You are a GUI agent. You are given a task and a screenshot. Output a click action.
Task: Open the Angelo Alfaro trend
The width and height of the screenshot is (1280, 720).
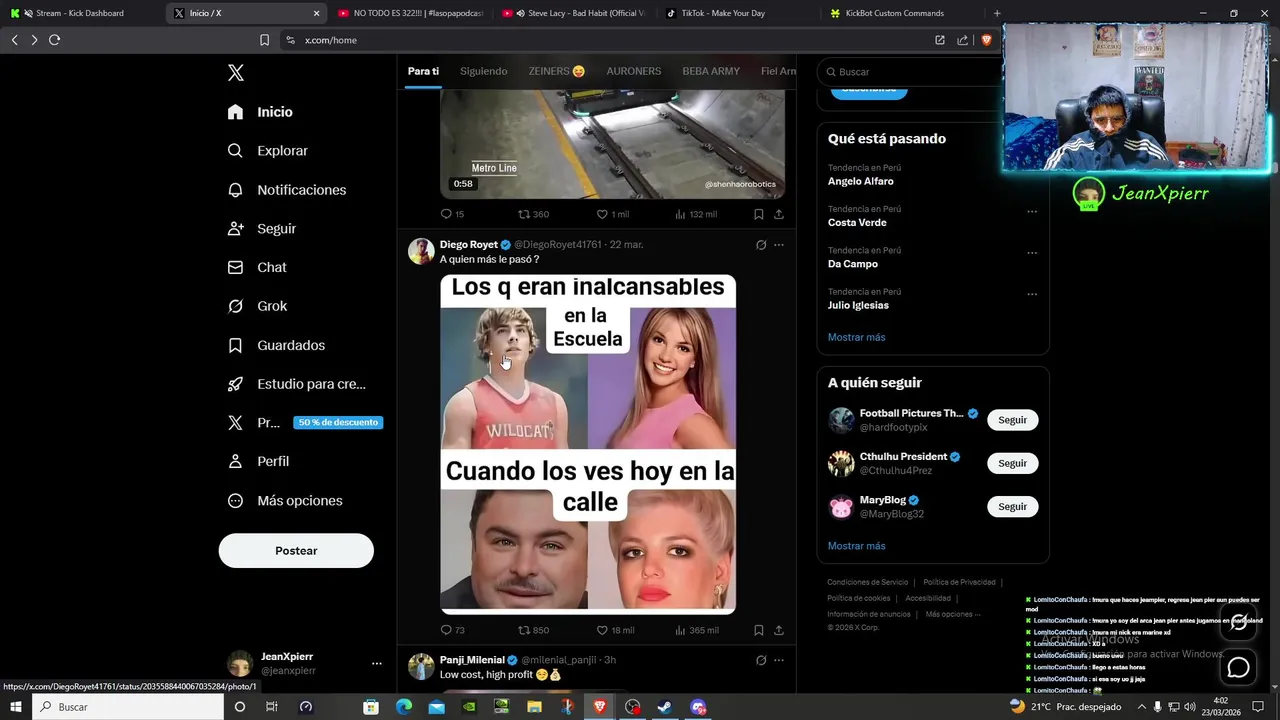click(x=861, y=181)
